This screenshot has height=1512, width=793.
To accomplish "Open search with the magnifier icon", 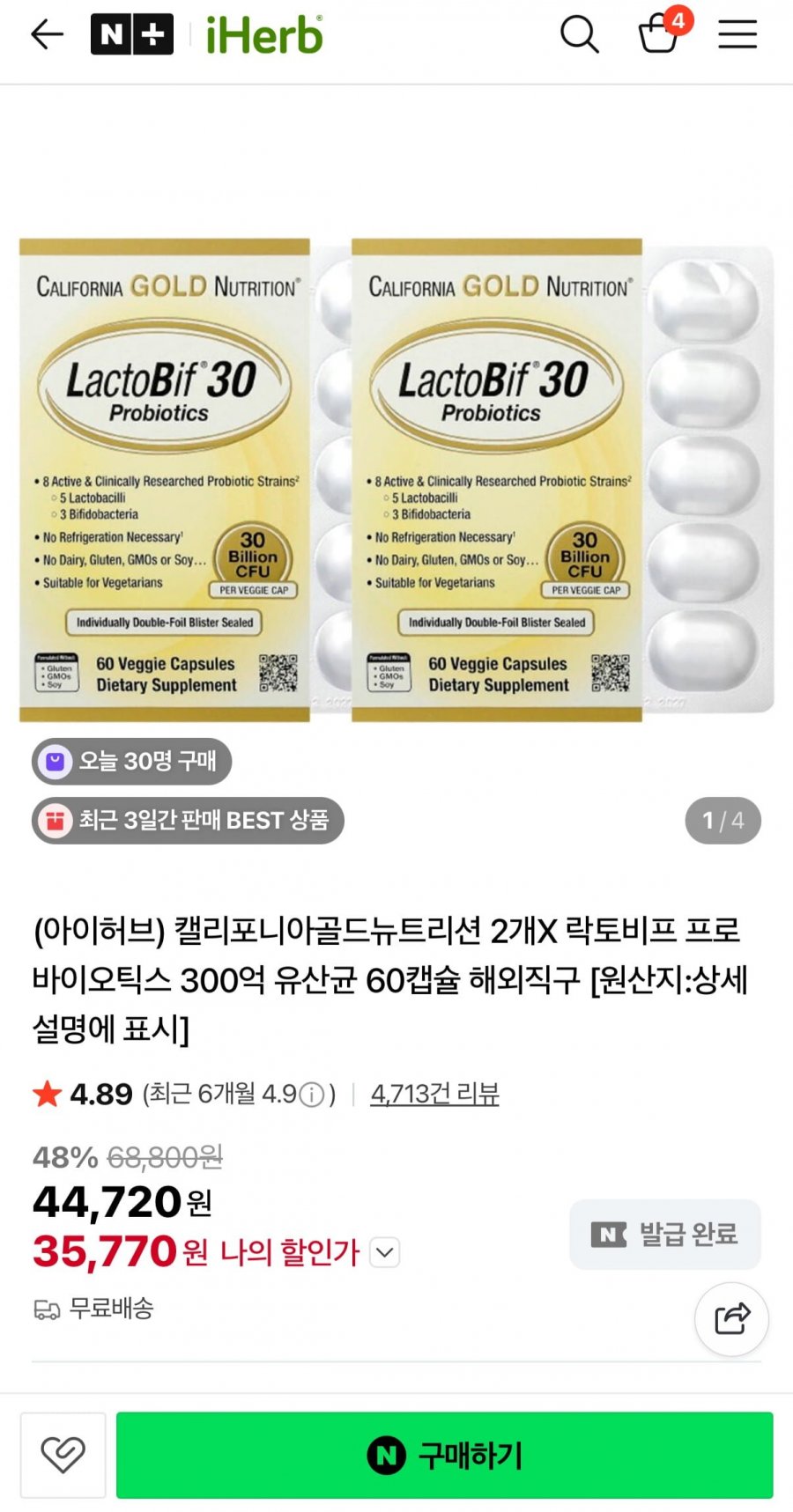I will pos(579,35).
